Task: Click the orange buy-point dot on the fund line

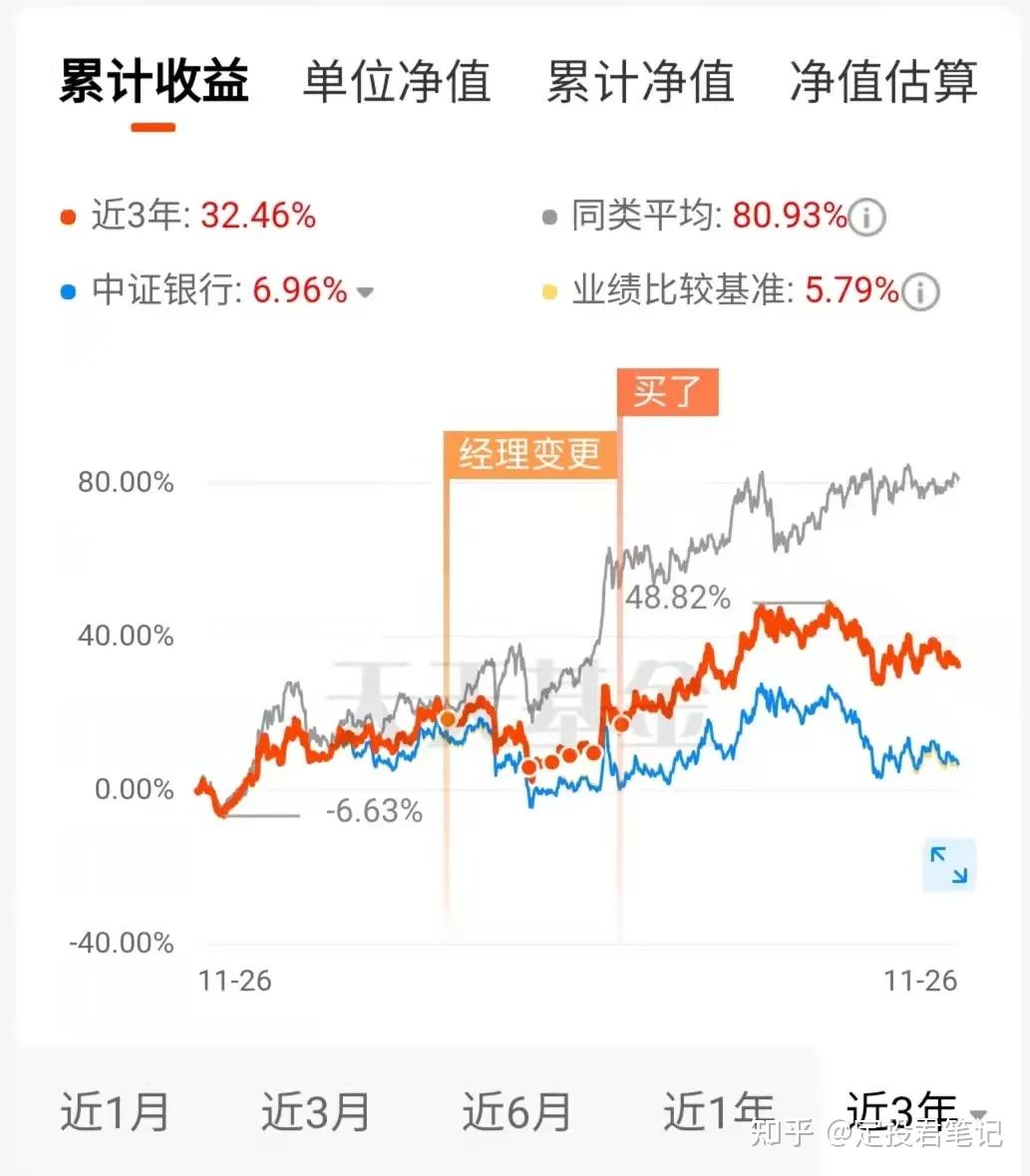Action: (x=619, y=723)
